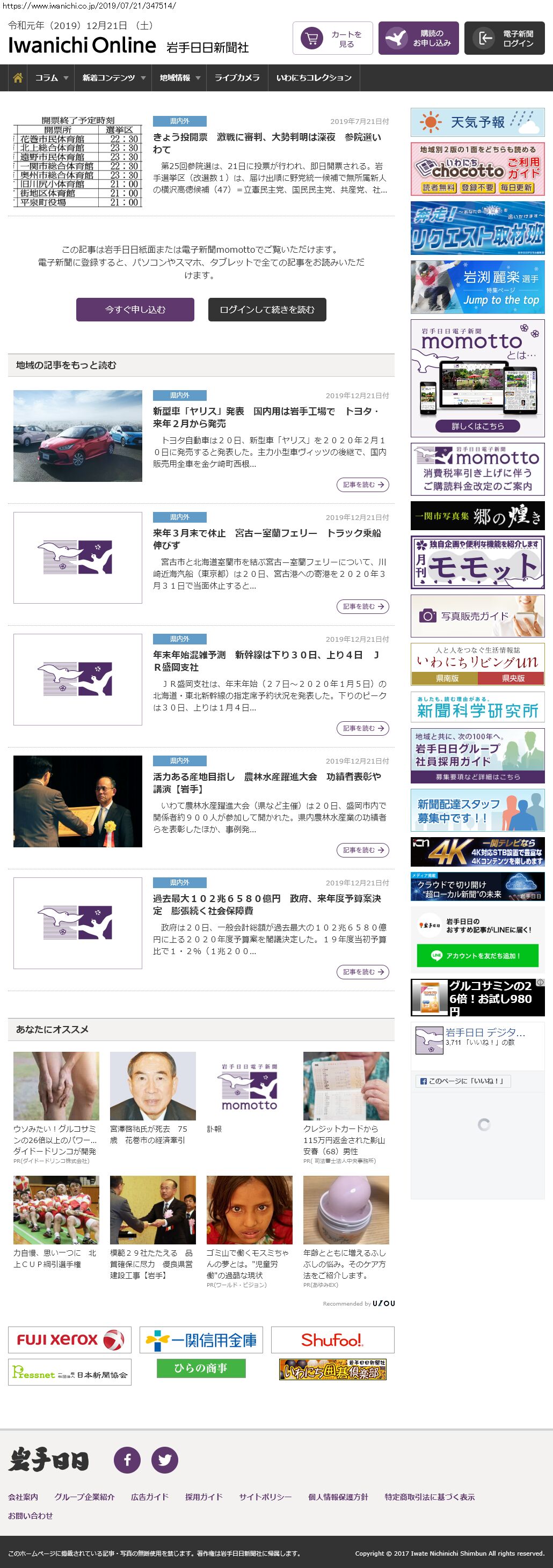Open the カートを見る cart button
The width and height of the screenshot is (553, 1568).
click(332, 38)
